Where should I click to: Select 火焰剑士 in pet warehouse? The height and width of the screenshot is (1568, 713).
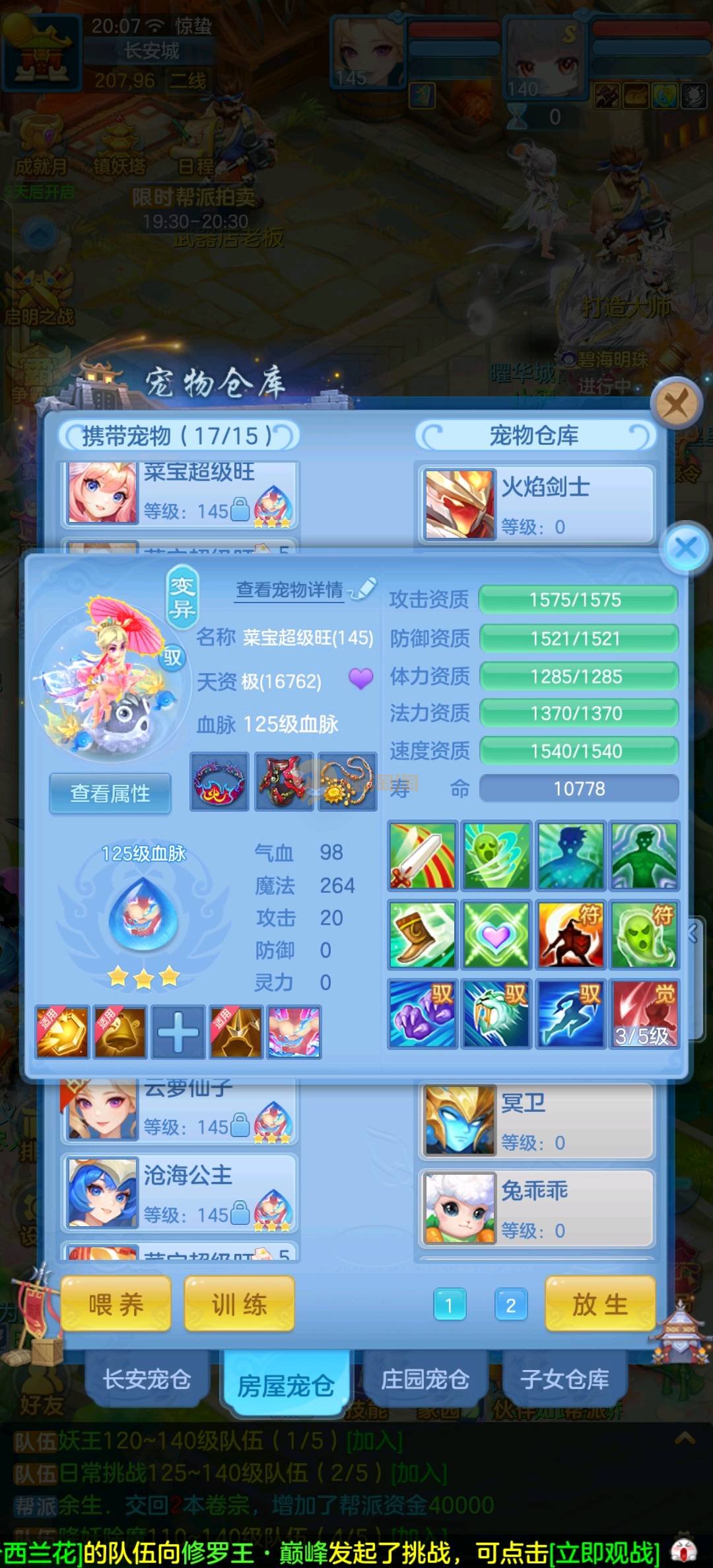coord(536,505)
